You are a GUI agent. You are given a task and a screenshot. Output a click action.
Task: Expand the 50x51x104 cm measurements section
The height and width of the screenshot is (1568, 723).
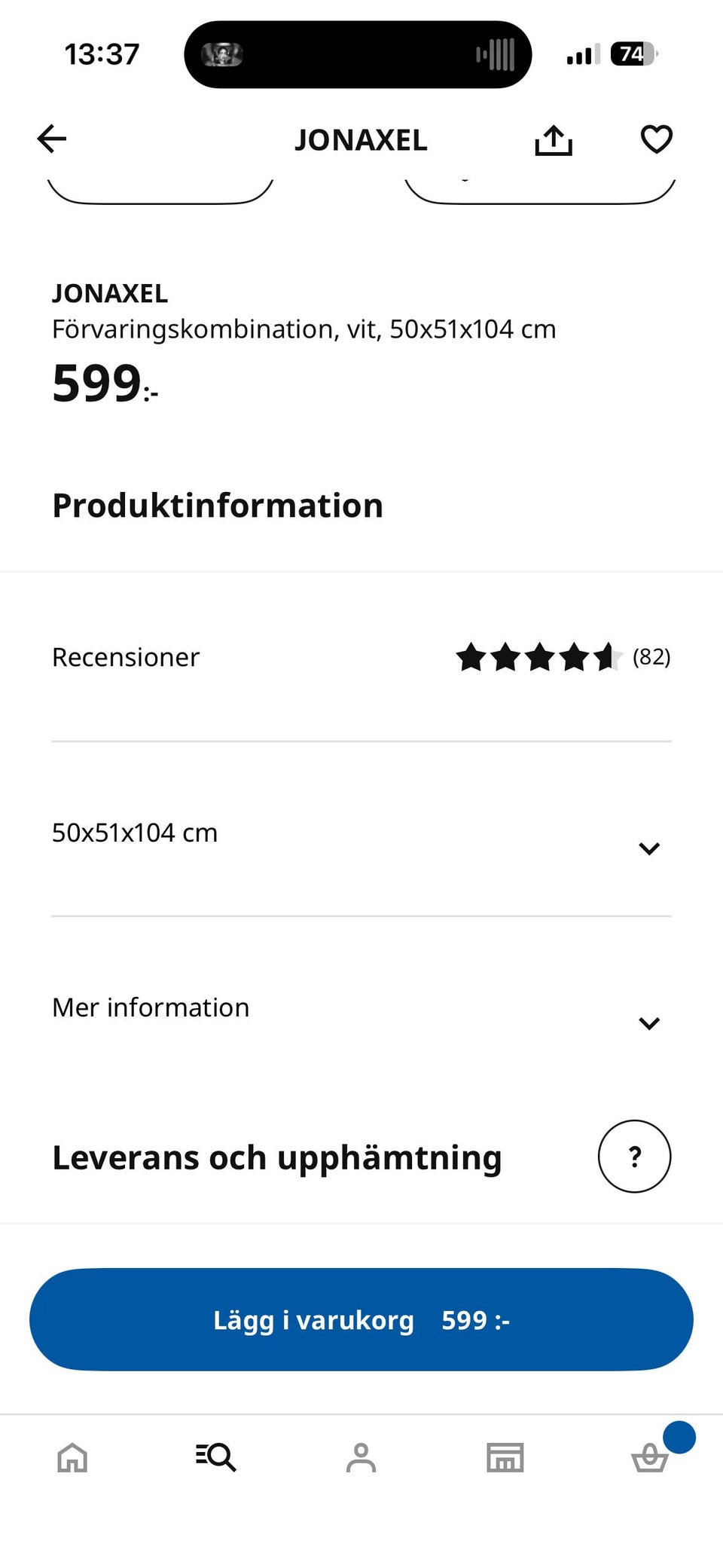[x=361, y=835]
